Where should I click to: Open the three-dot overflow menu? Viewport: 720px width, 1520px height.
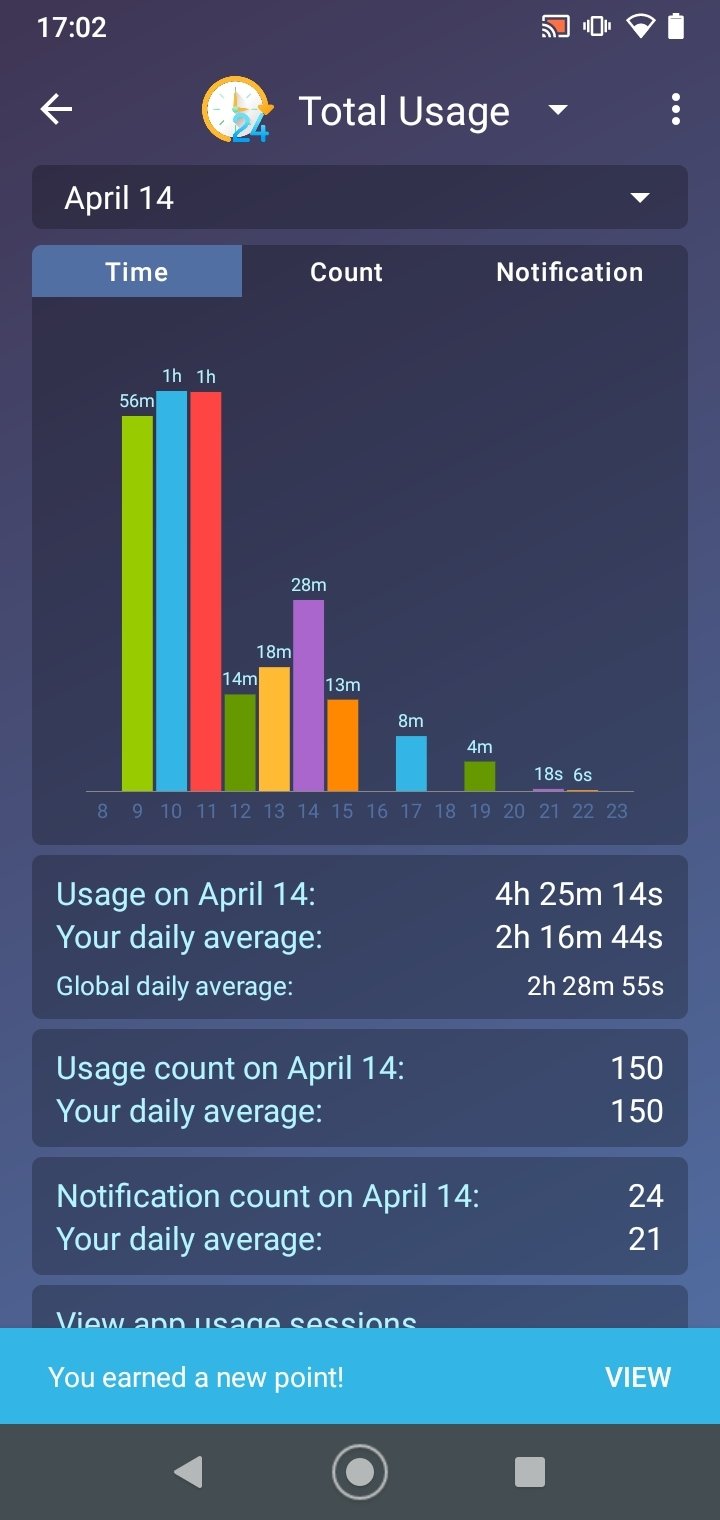click(676, 110)
